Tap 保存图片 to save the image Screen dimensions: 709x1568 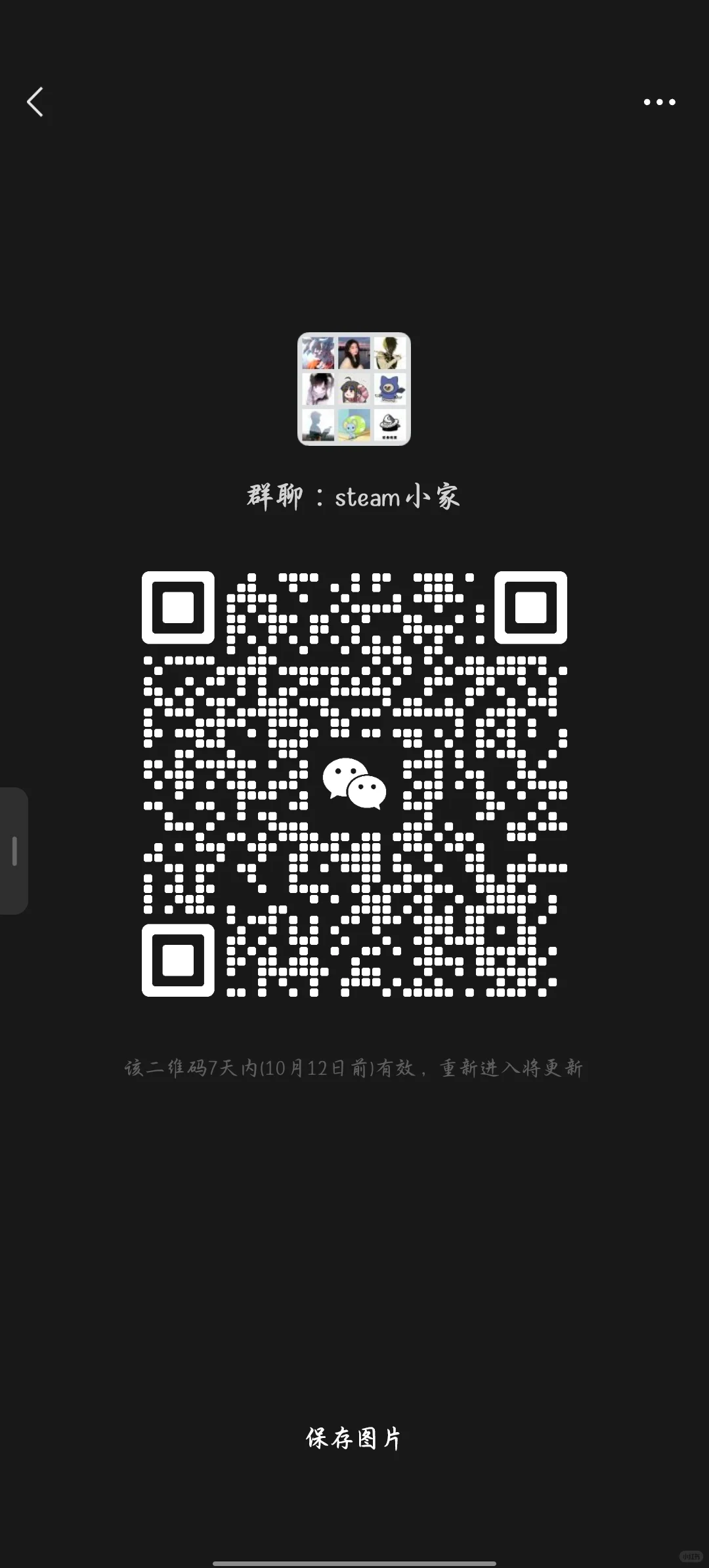354,1437
